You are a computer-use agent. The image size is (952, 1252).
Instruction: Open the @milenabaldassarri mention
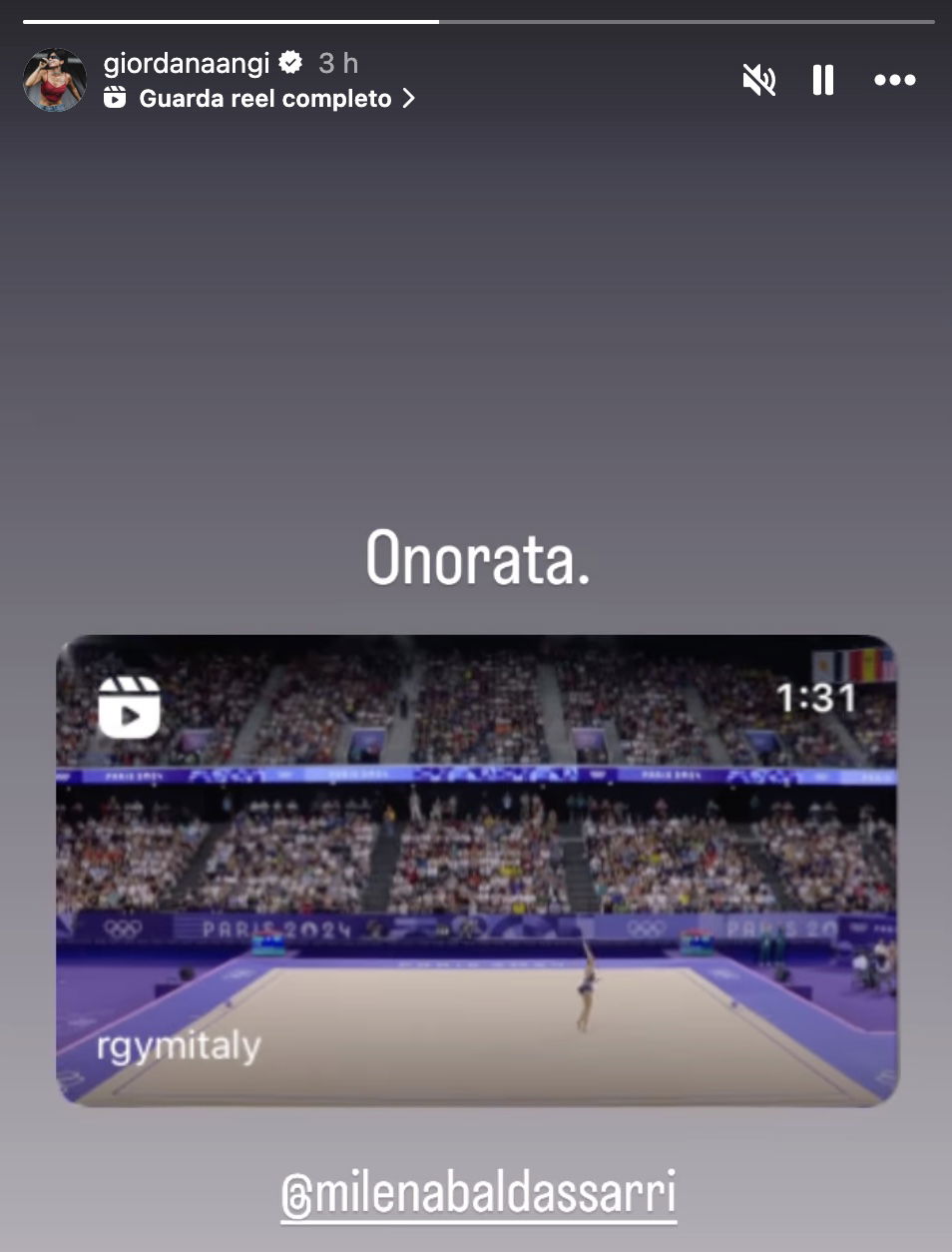(x=479, y=1193)
